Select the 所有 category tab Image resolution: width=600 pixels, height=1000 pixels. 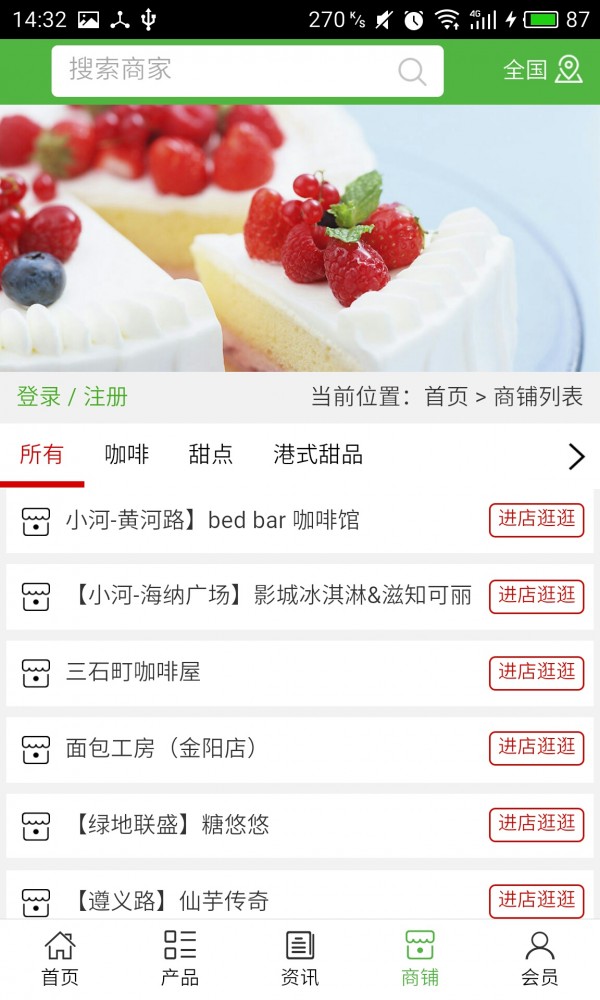(x=42, y=455)
